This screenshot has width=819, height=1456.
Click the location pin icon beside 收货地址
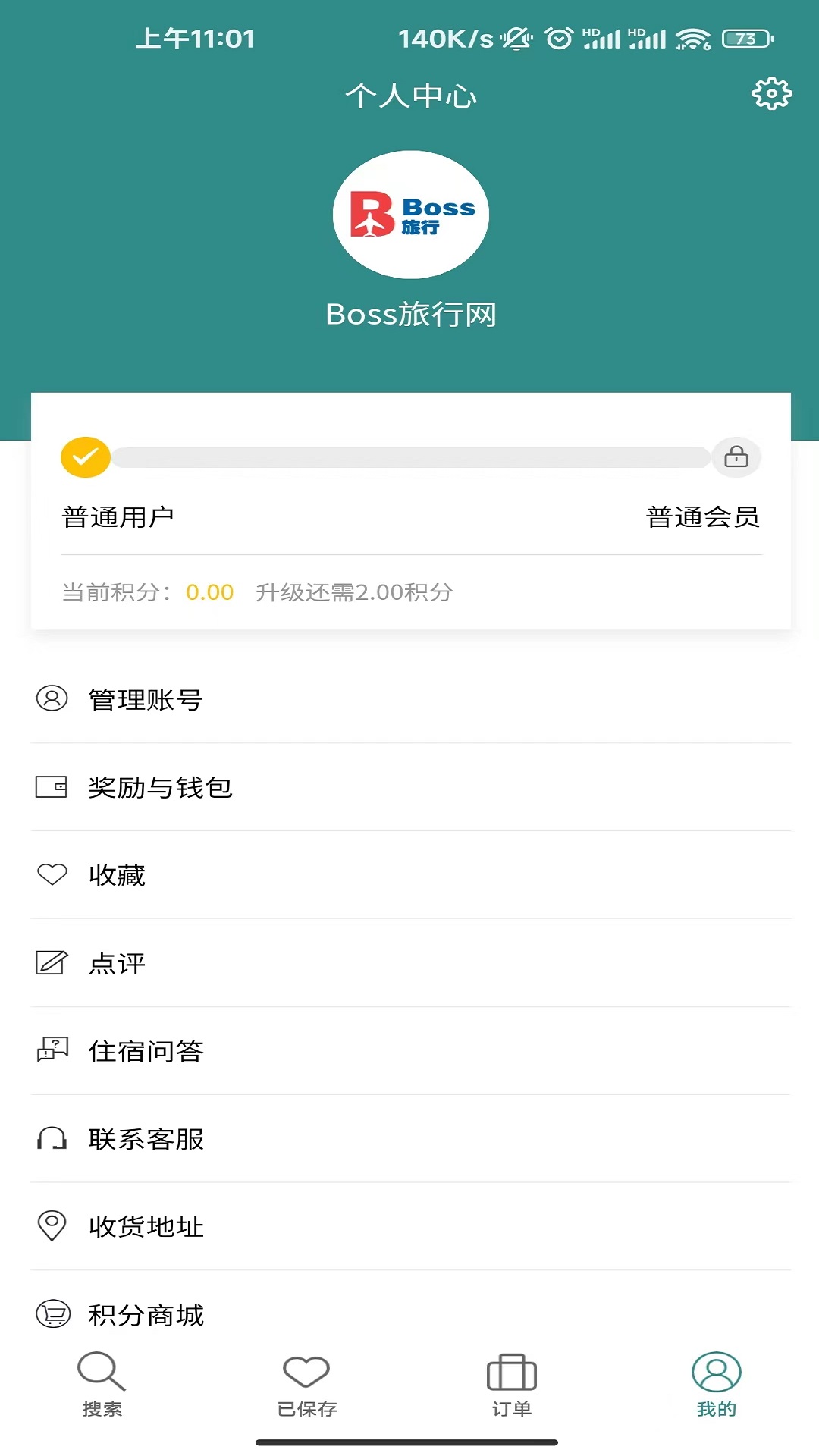[x=52, y=1225]
